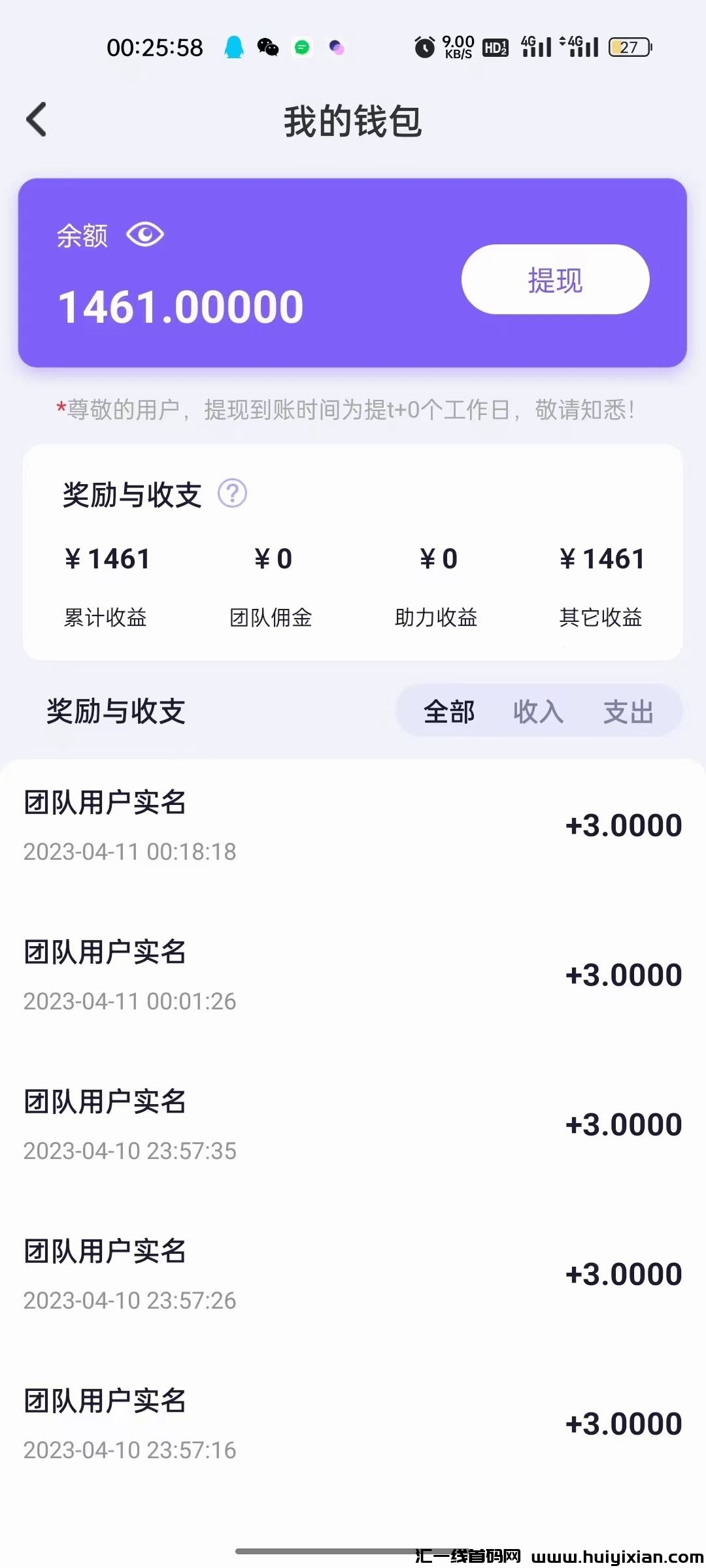Viewport: 706px width, 1568px height.
Task: Hide the balance with the eye icon
Action: (144, 235)
